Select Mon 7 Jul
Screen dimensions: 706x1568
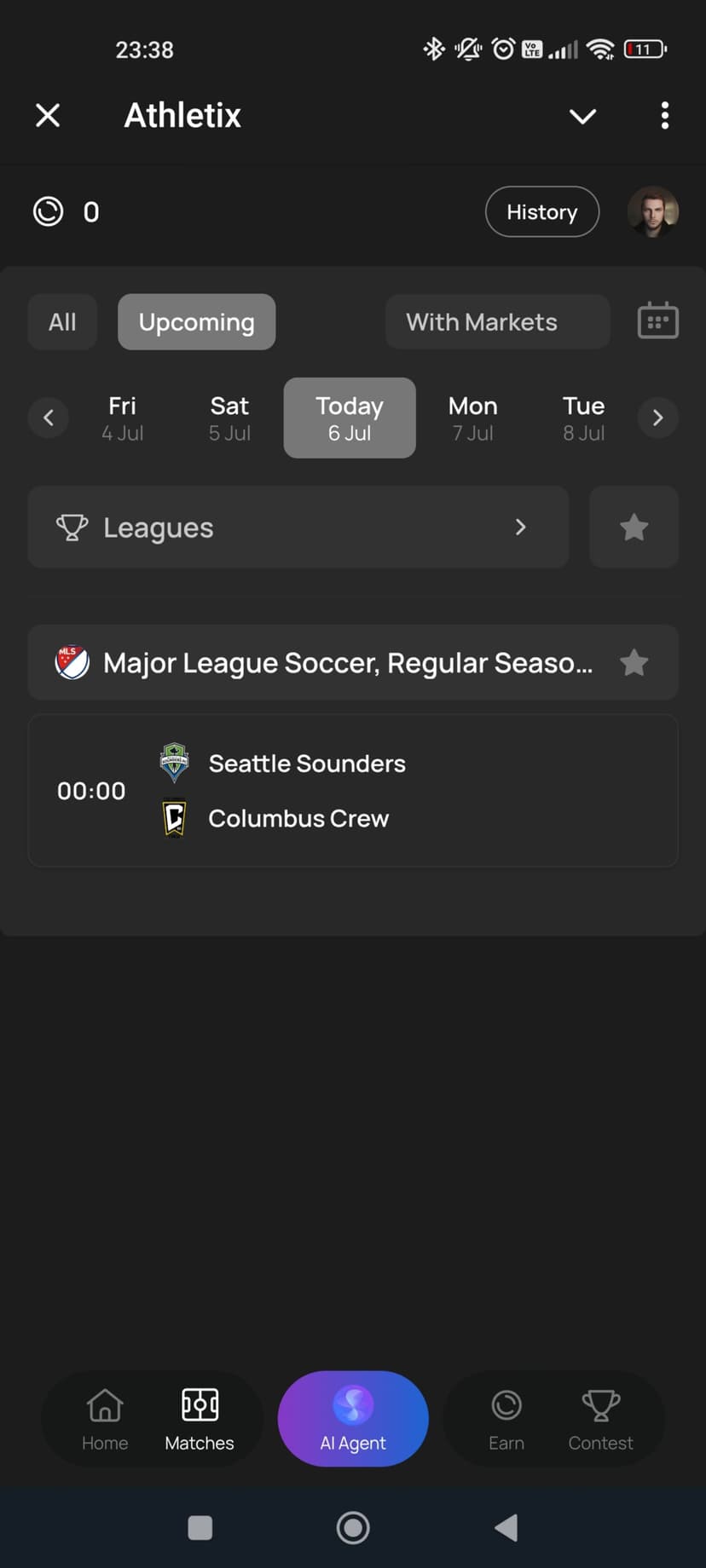coord(472,418)
